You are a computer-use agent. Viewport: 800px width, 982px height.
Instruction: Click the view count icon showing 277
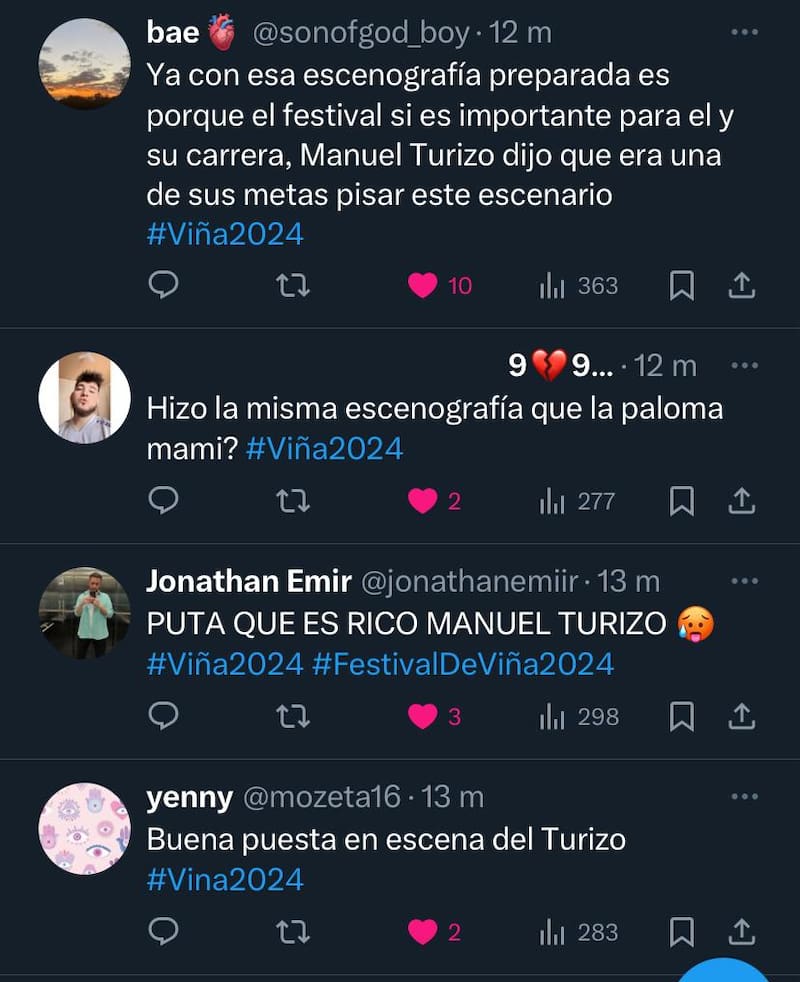550,500
